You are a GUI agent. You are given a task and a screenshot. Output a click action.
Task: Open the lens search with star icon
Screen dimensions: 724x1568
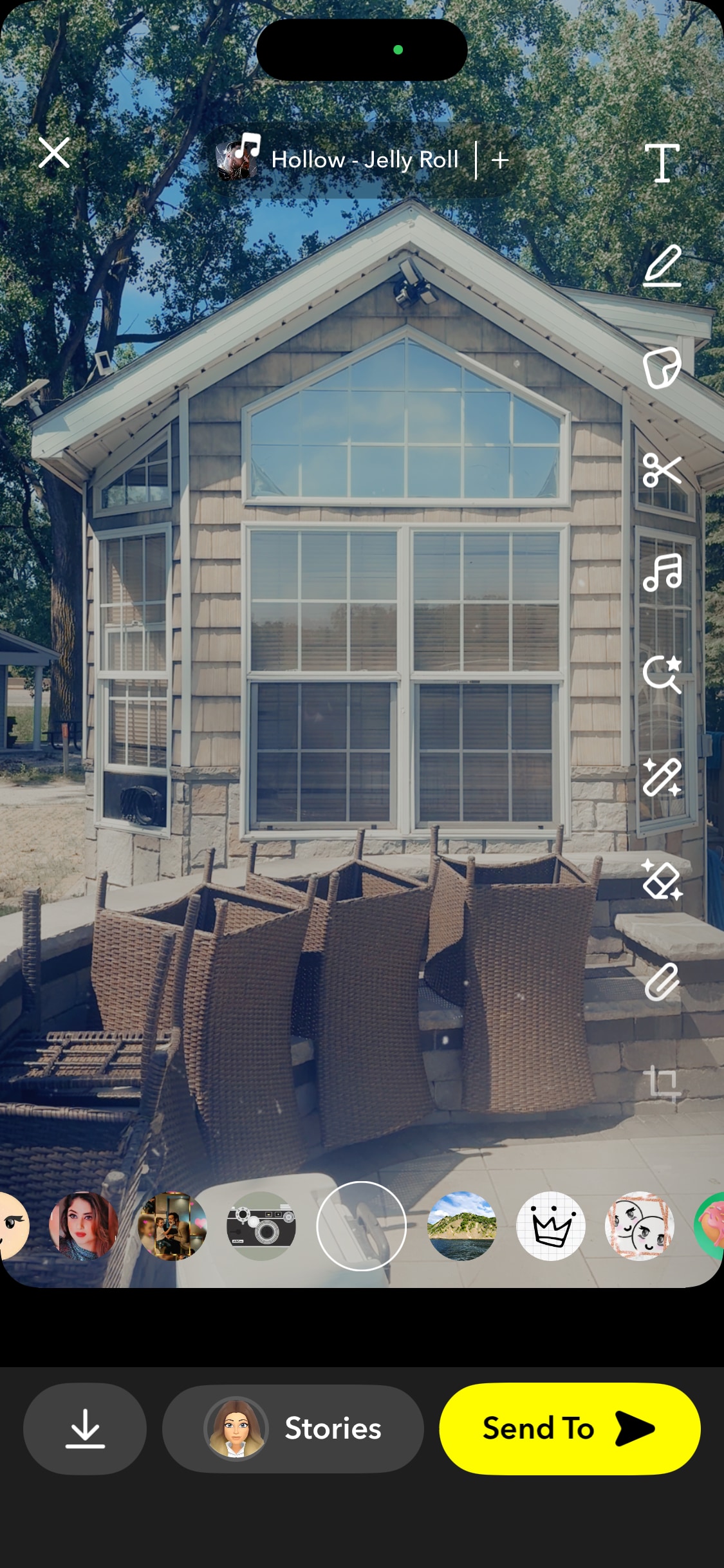(662, 675)
